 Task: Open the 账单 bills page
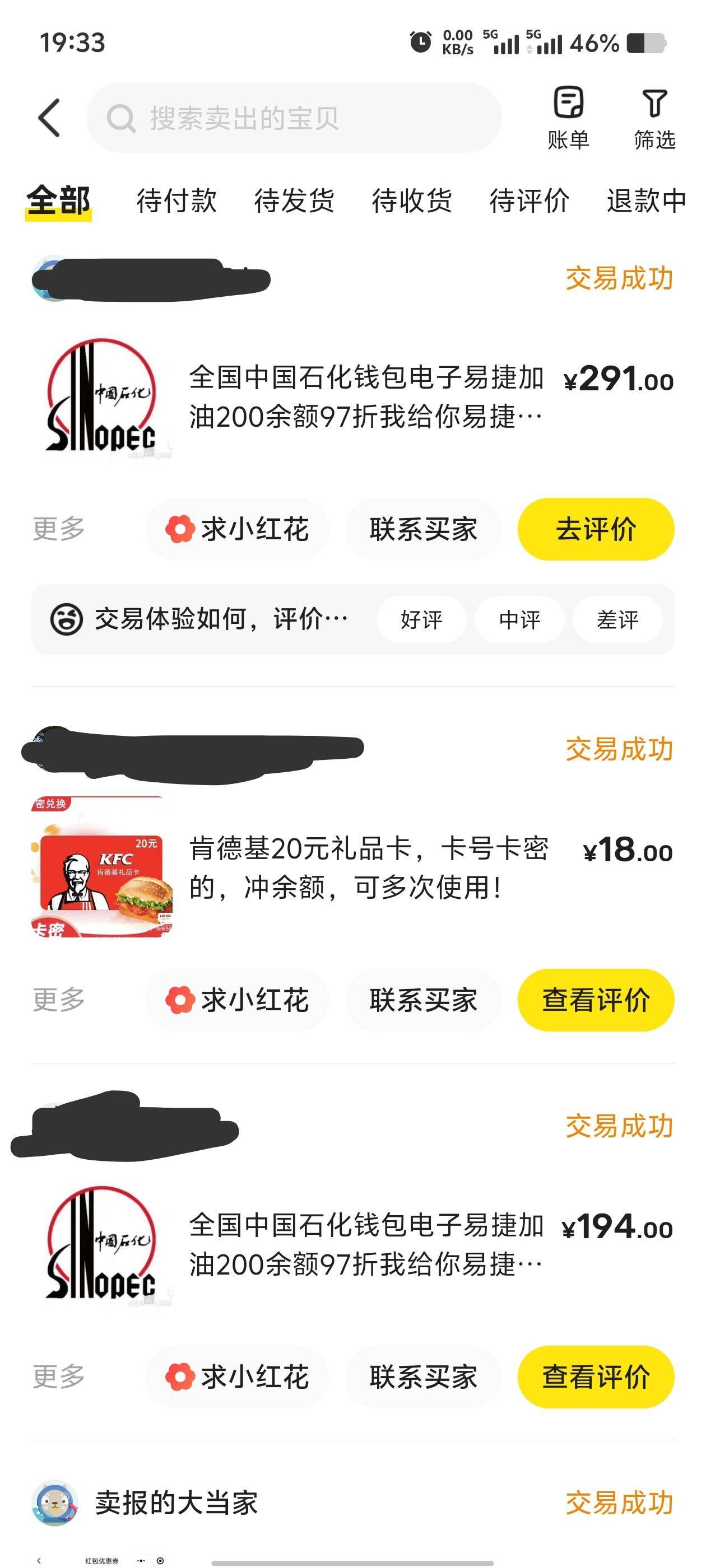(568, 118)
